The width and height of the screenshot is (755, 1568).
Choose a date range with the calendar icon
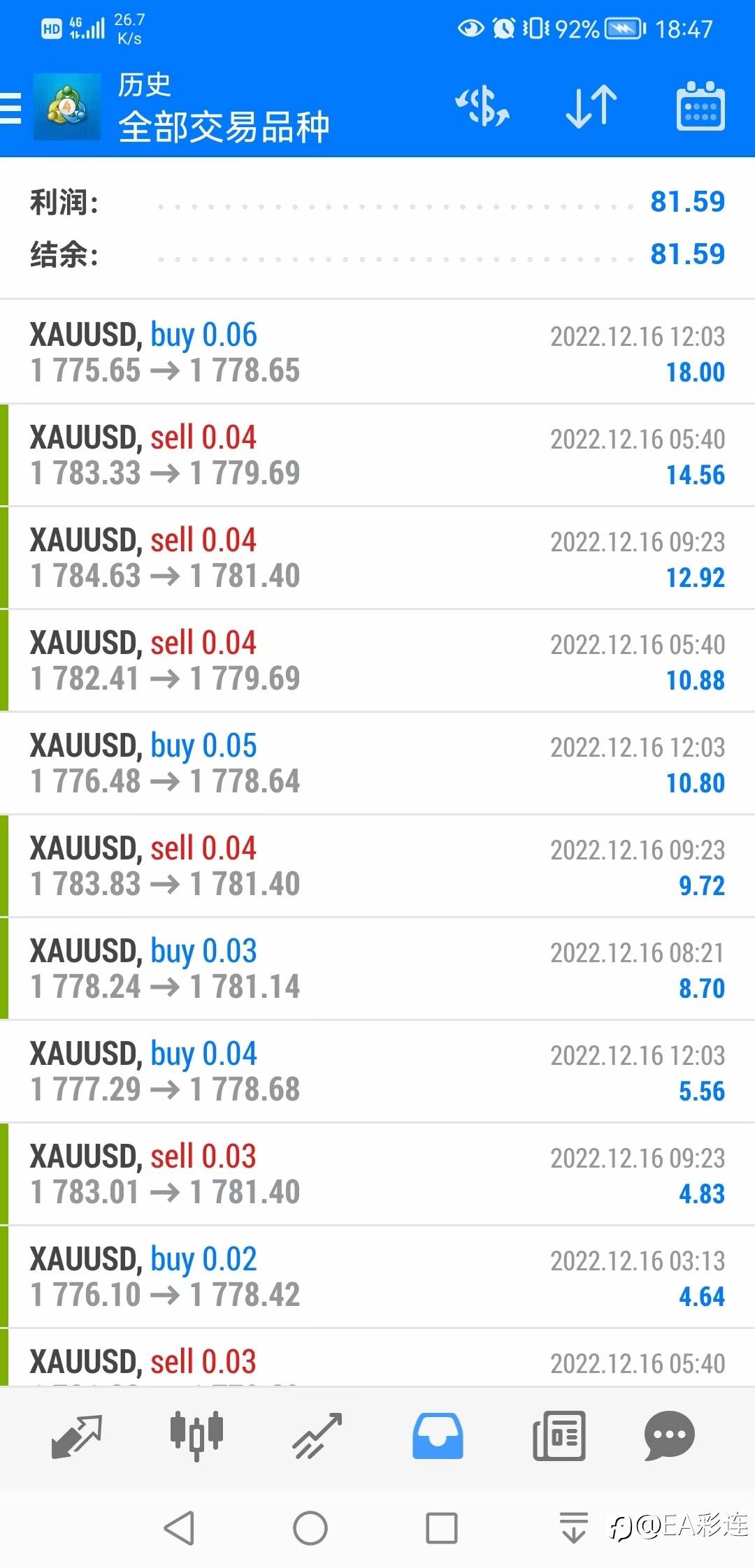coord(700,107)
